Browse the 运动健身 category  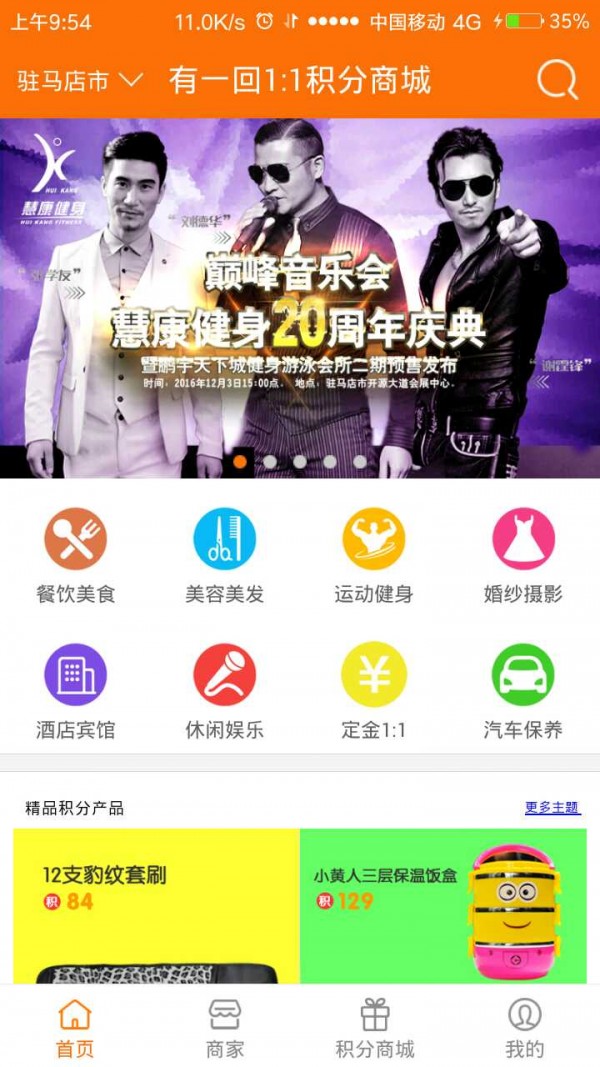[x=373, y=555]
